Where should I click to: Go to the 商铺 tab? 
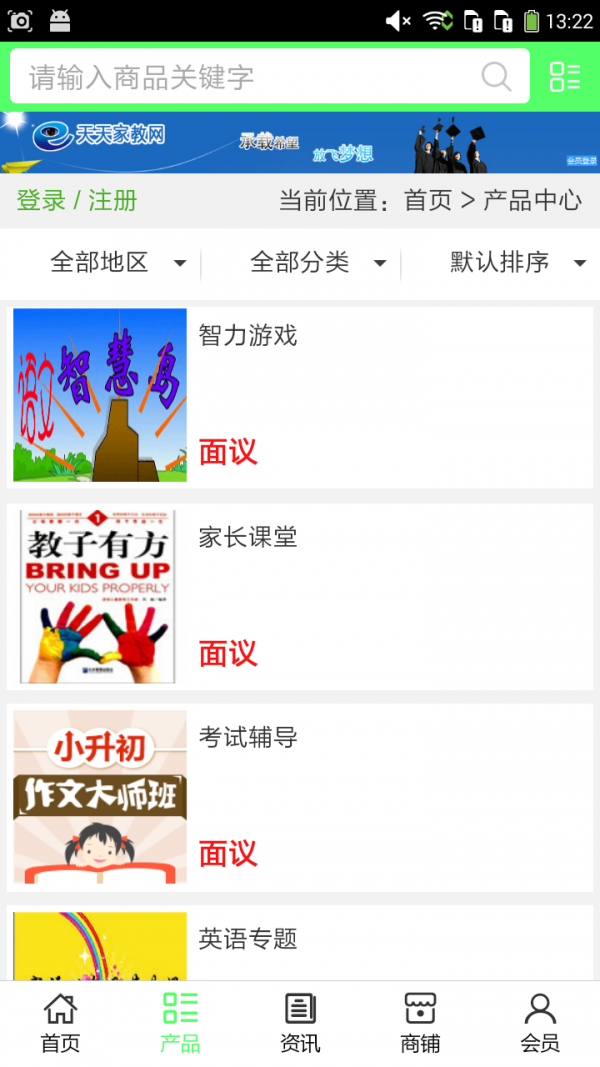420,1023
